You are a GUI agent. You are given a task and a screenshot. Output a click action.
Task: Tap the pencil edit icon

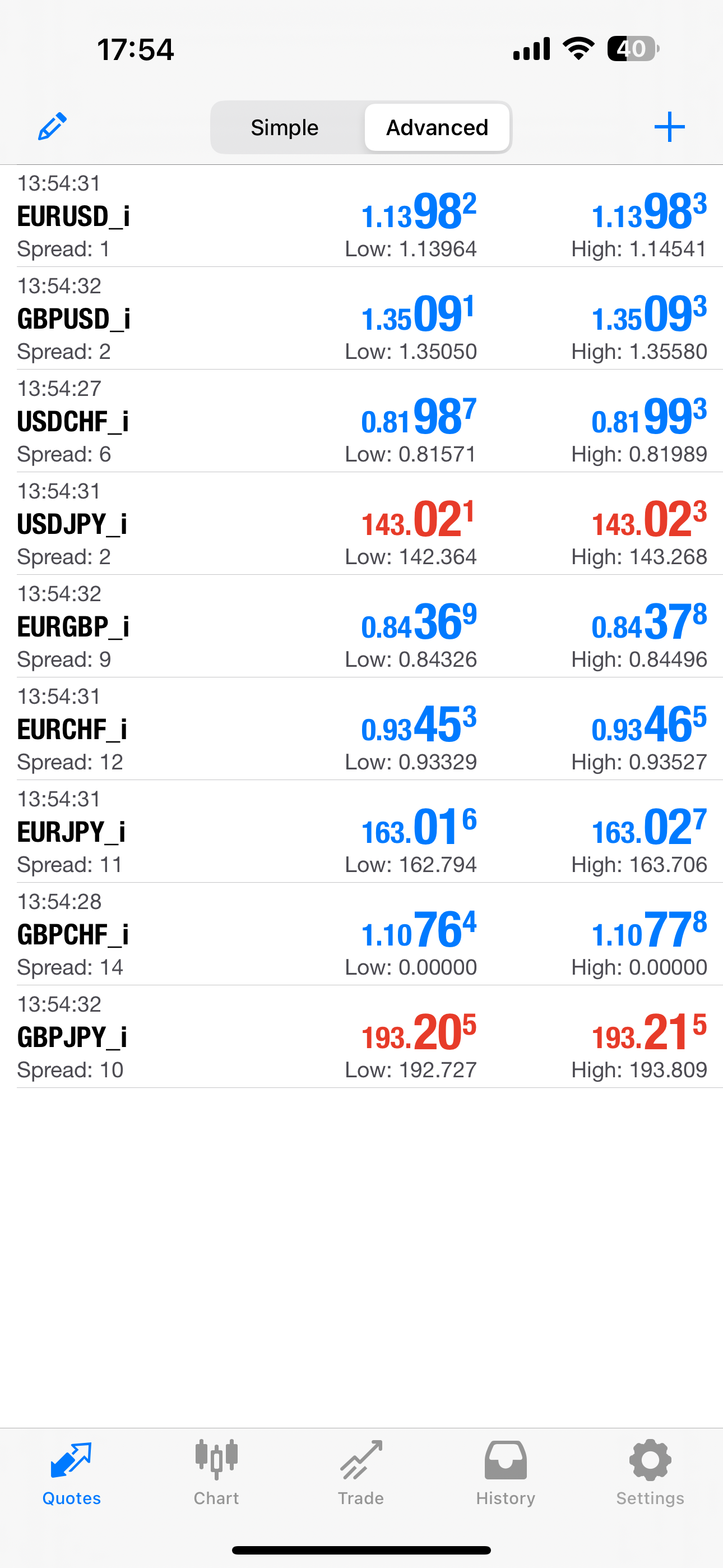pos(52,127)
